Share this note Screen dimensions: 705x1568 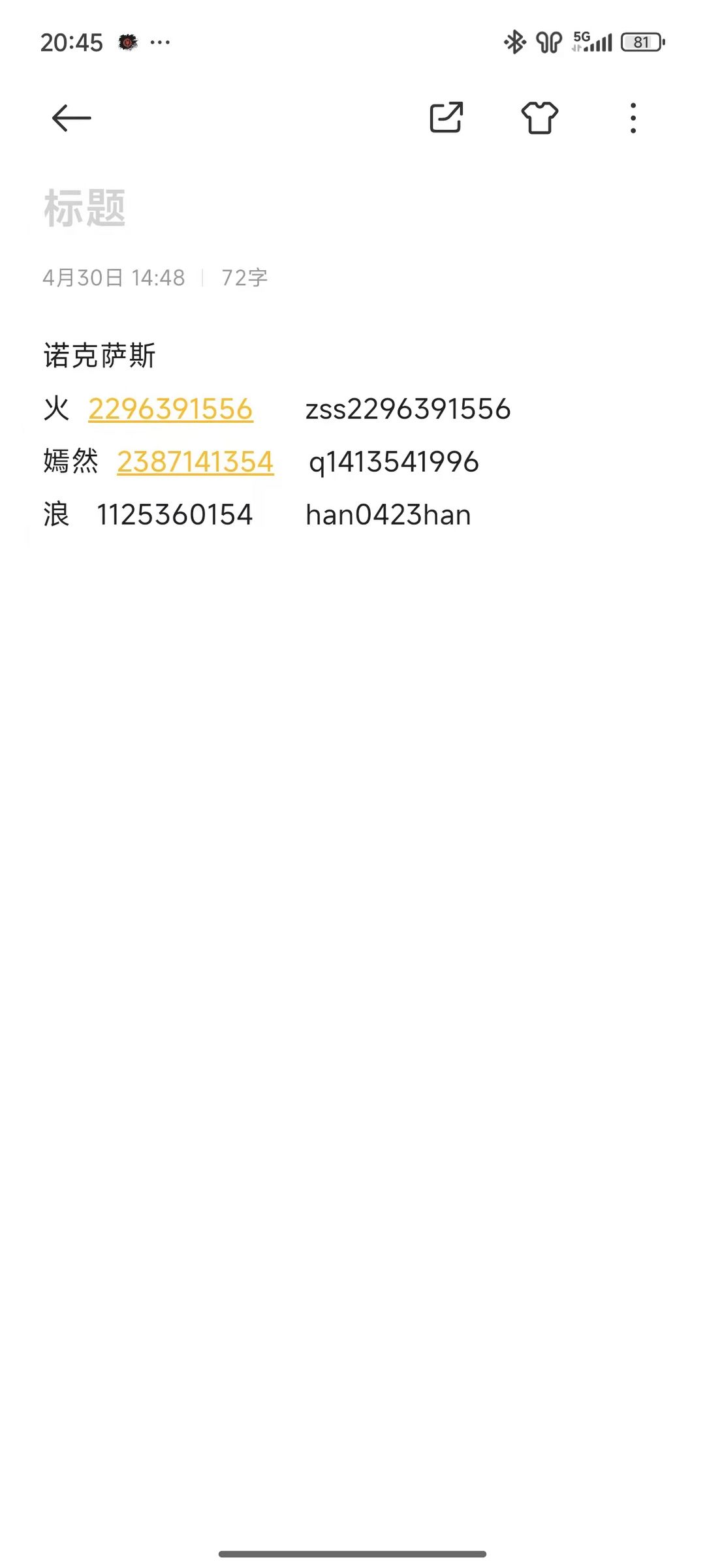point(446,118)
